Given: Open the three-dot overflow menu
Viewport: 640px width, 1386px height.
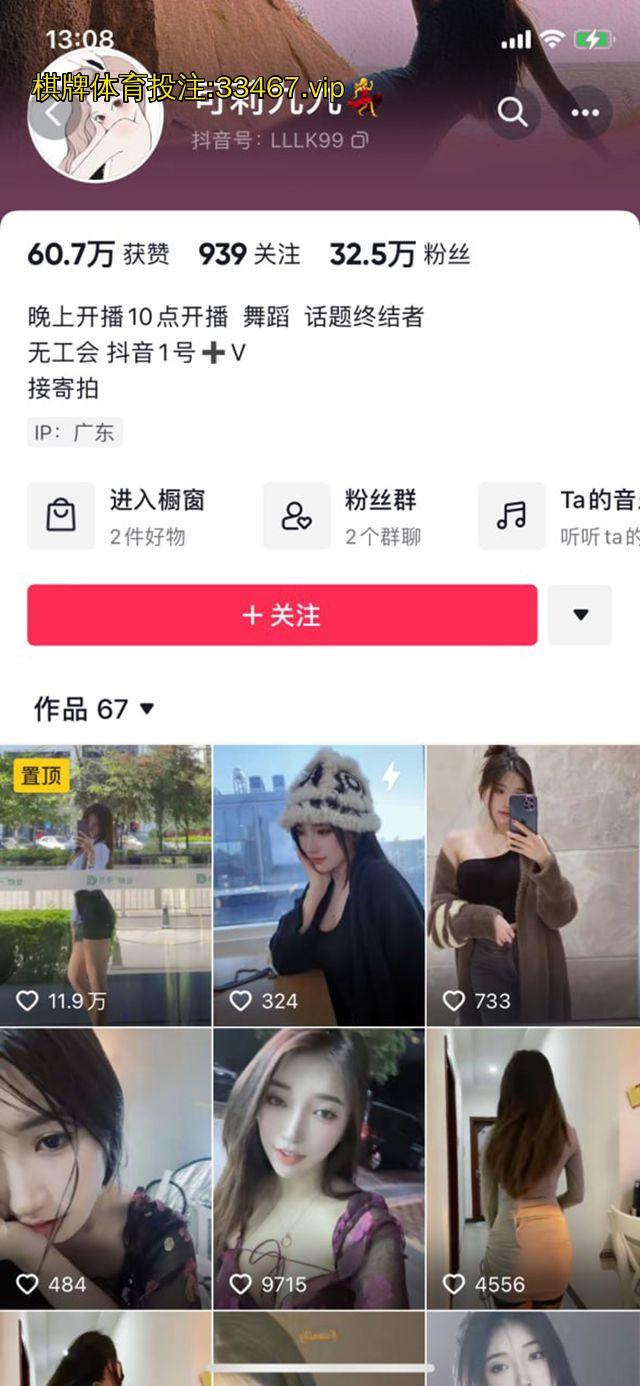Looking at the screenshot, I should (x=585, y=113).
